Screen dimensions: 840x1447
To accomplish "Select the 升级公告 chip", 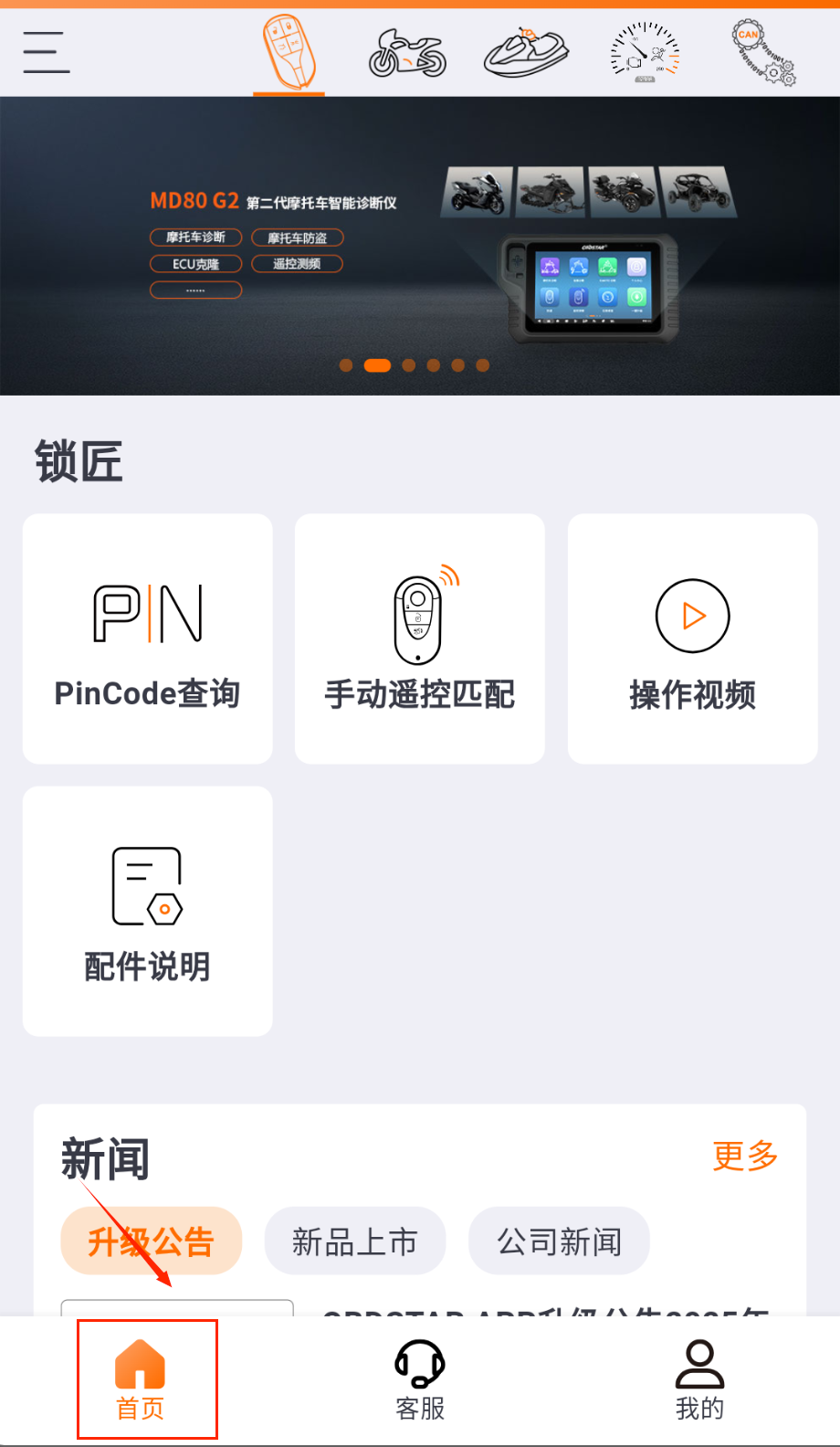I will [x=152, y=1241].
